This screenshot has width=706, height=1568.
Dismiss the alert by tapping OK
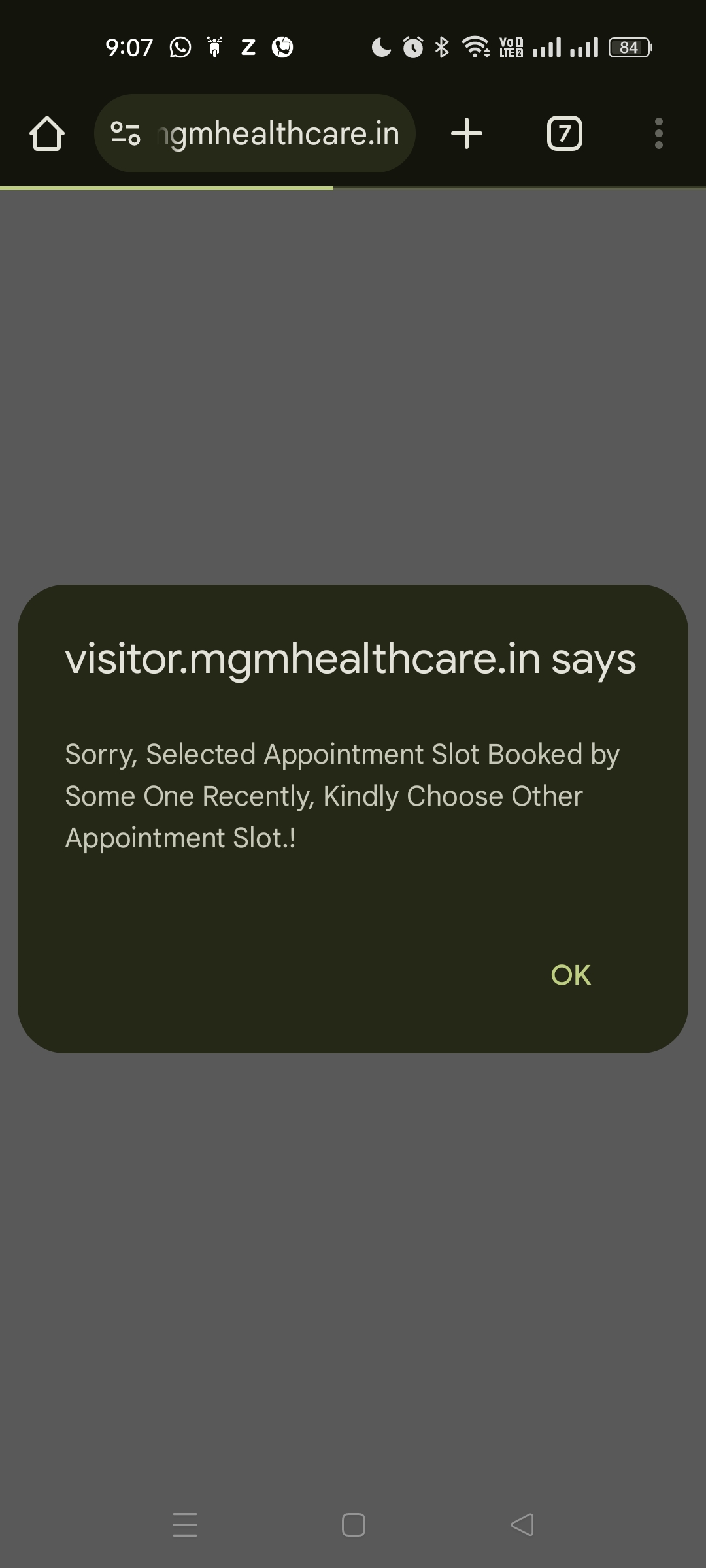(571, 975)
